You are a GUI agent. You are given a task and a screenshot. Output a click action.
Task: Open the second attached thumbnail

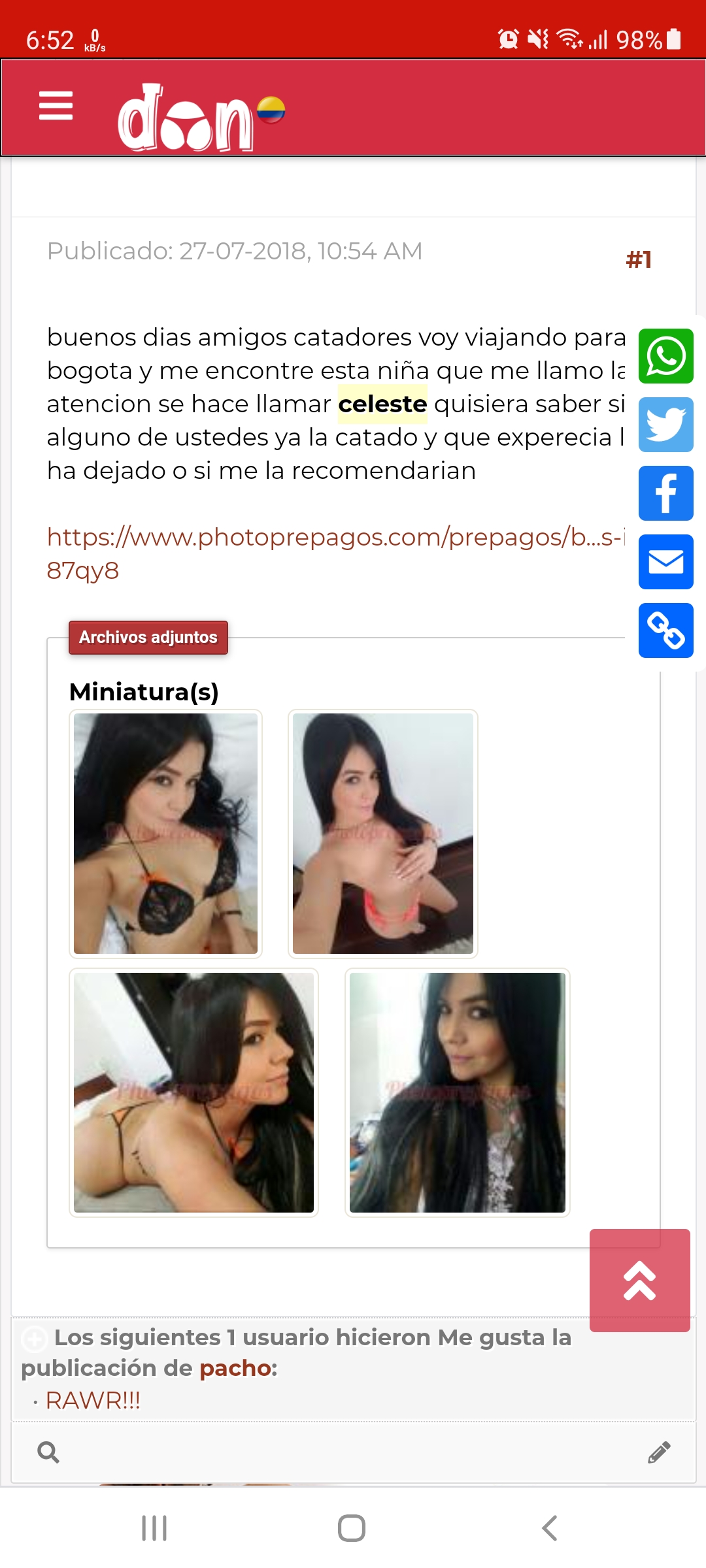tap(382, 834)
